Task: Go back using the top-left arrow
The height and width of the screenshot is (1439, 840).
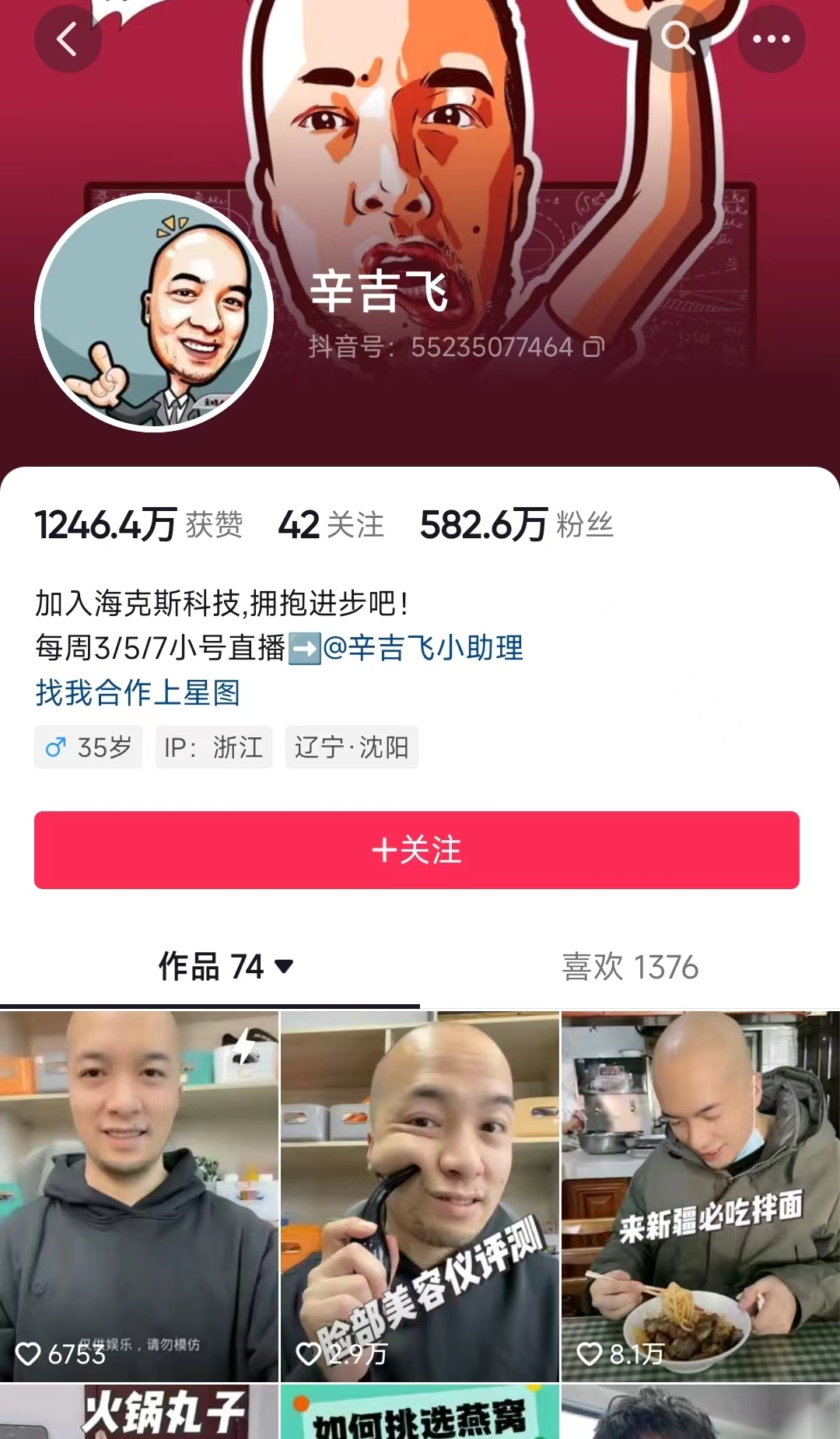Action: [68, 39]
